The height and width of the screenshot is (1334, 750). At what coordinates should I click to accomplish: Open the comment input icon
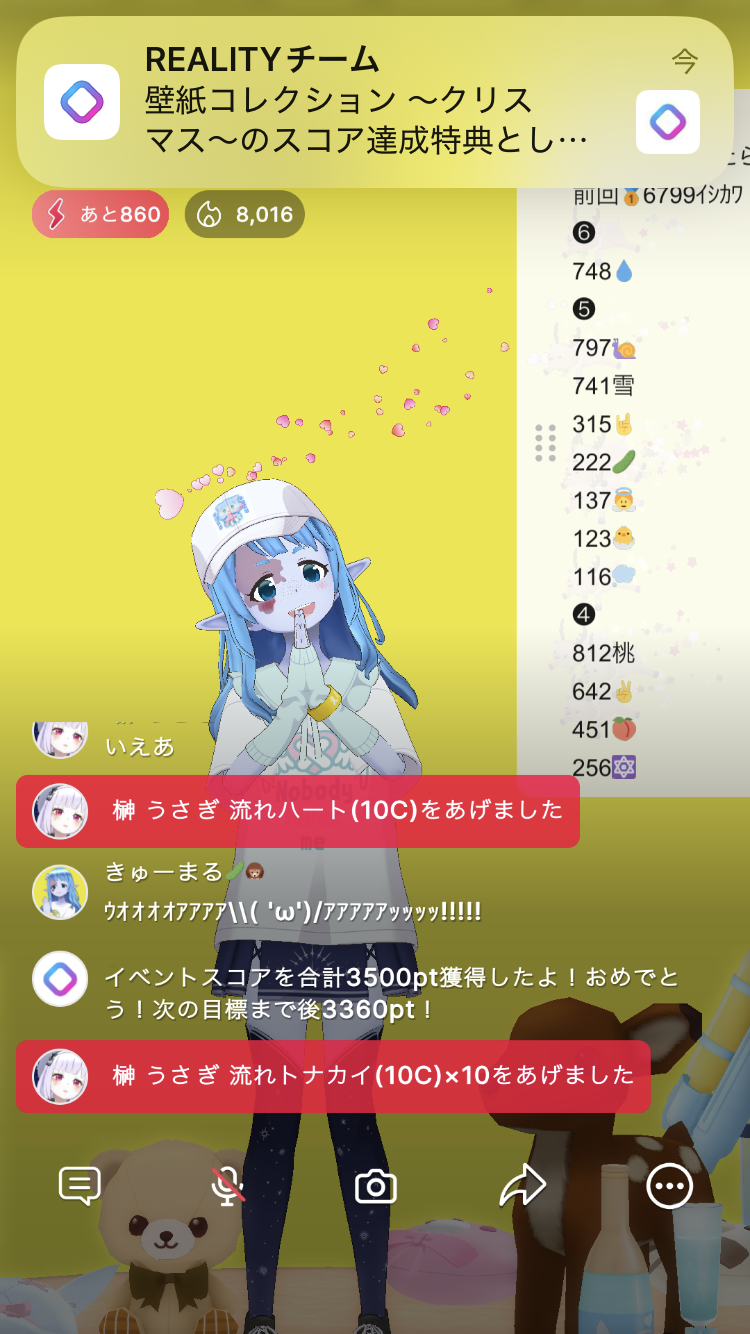(80, 1186)
